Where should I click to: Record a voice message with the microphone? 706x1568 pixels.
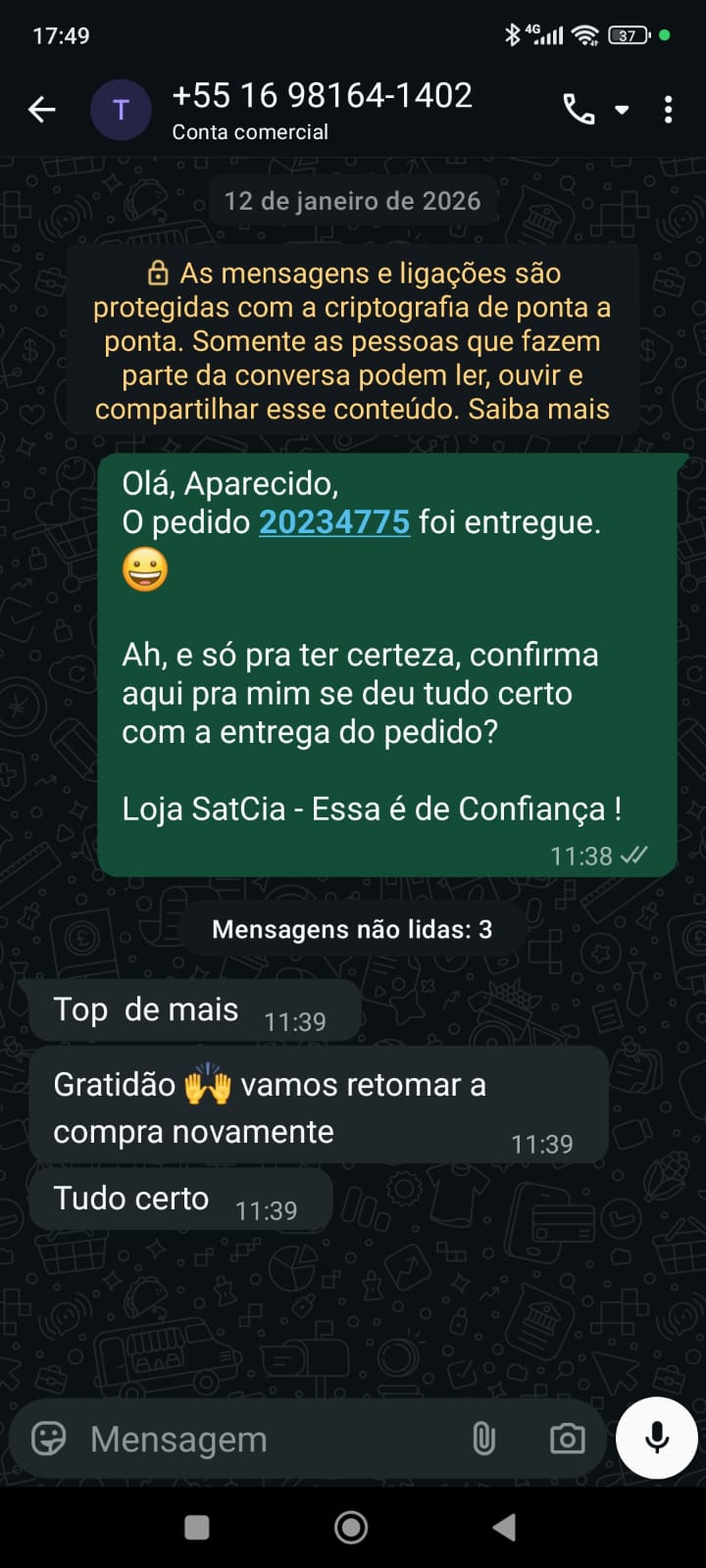[657, 1438]
